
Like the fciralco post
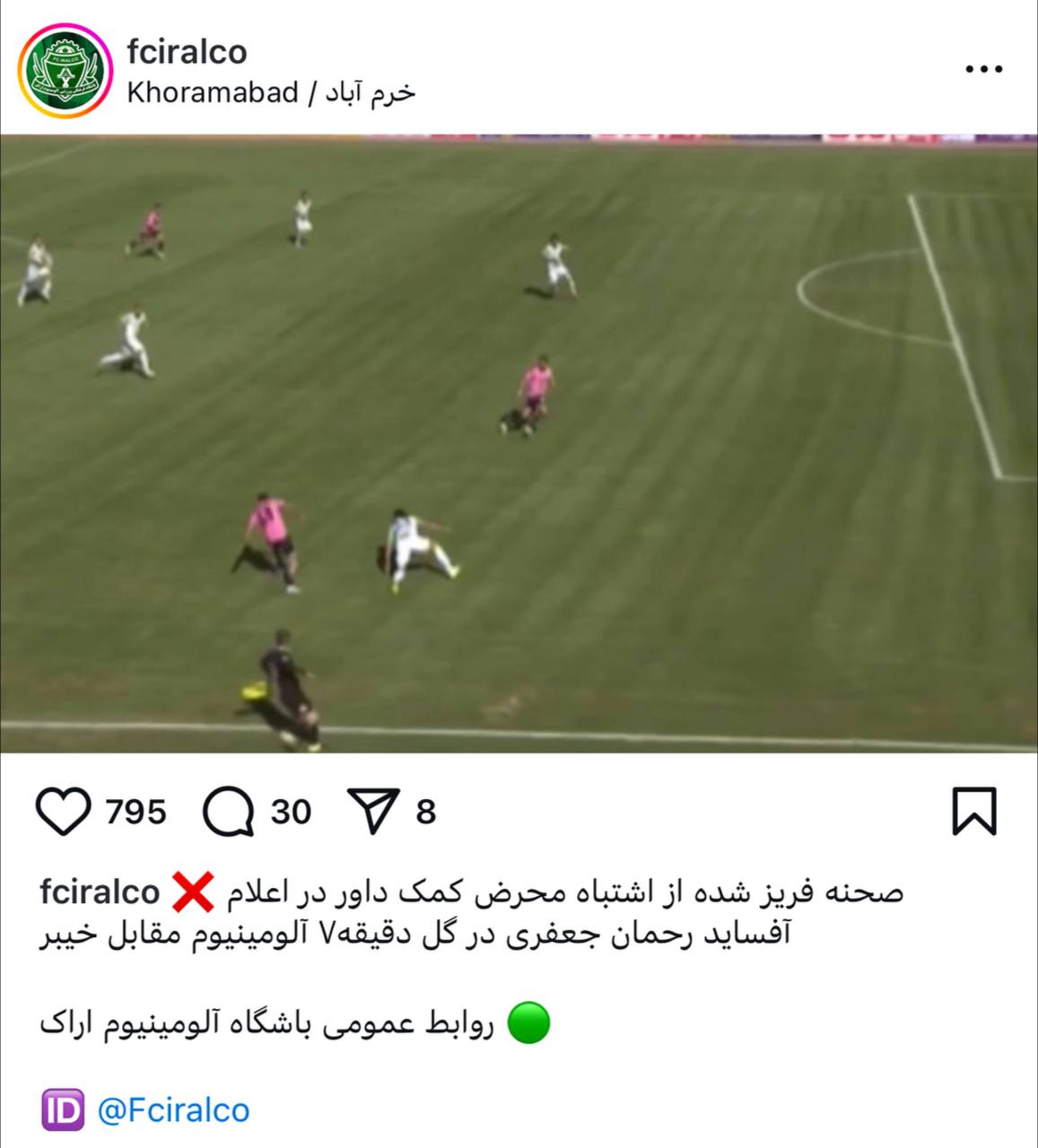pyautogui.click(x=64, y=811)
